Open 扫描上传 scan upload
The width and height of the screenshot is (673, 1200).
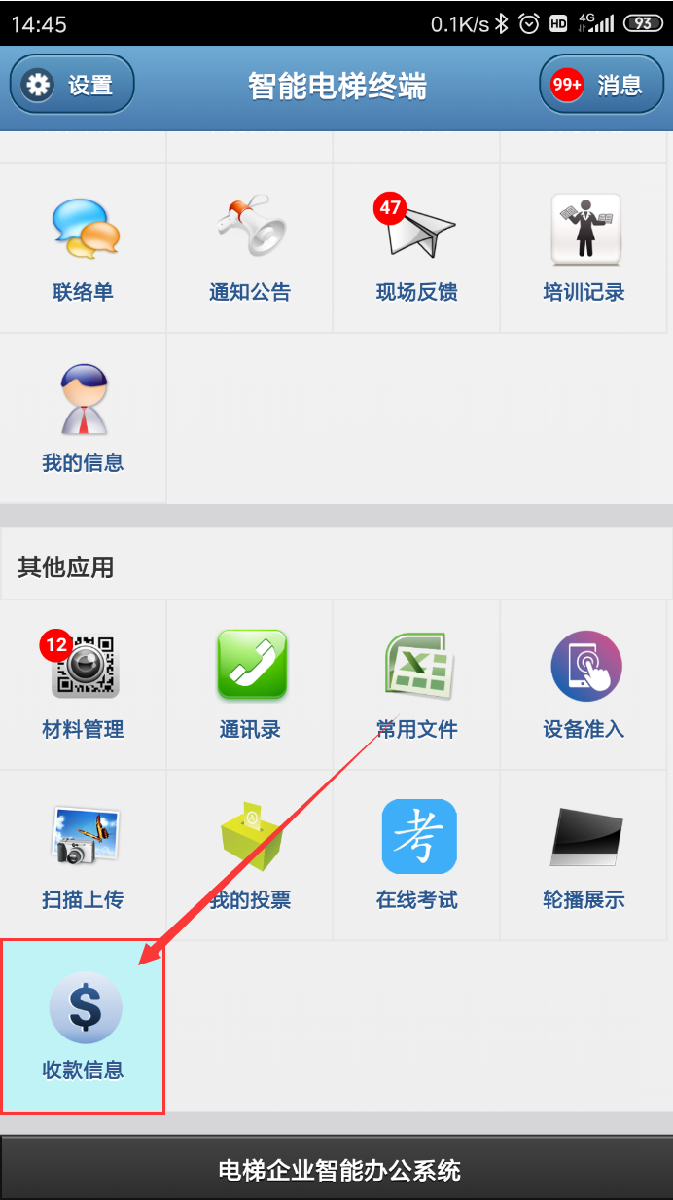[83, 855]
